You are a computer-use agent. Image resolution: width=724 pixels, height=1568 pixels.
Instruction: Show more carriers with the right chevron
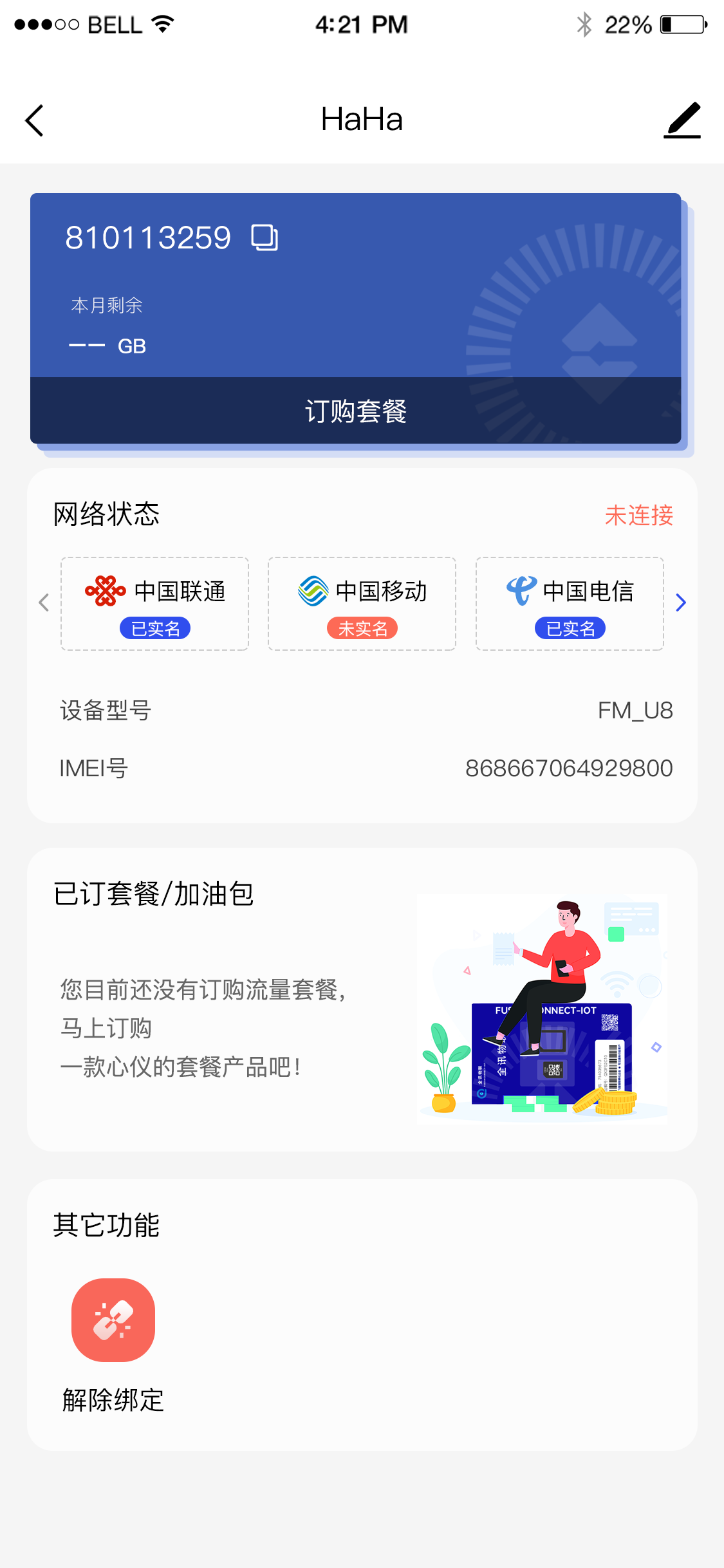[x=681, y=602]
